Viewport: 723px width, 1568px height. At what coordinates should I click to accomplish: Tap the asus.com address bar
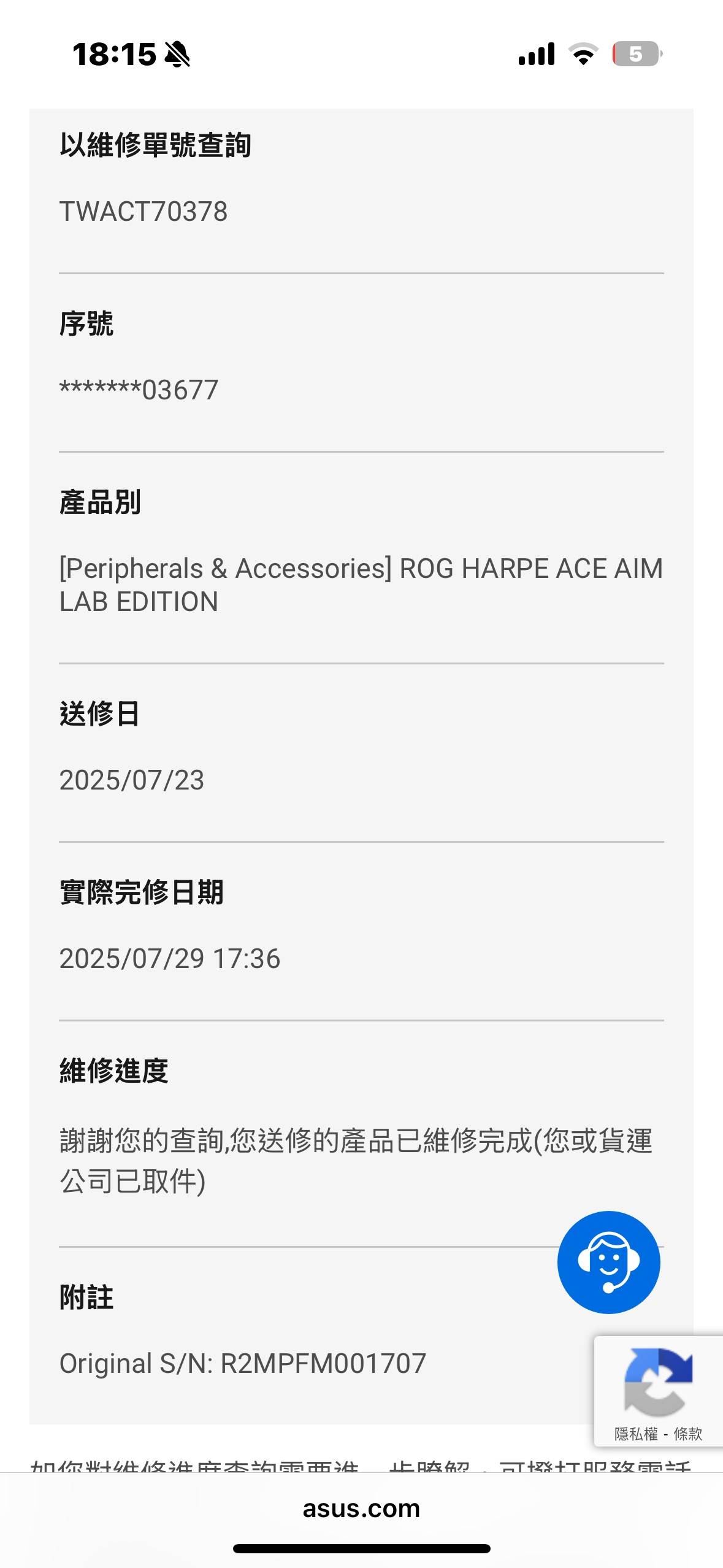point(361,1508)
